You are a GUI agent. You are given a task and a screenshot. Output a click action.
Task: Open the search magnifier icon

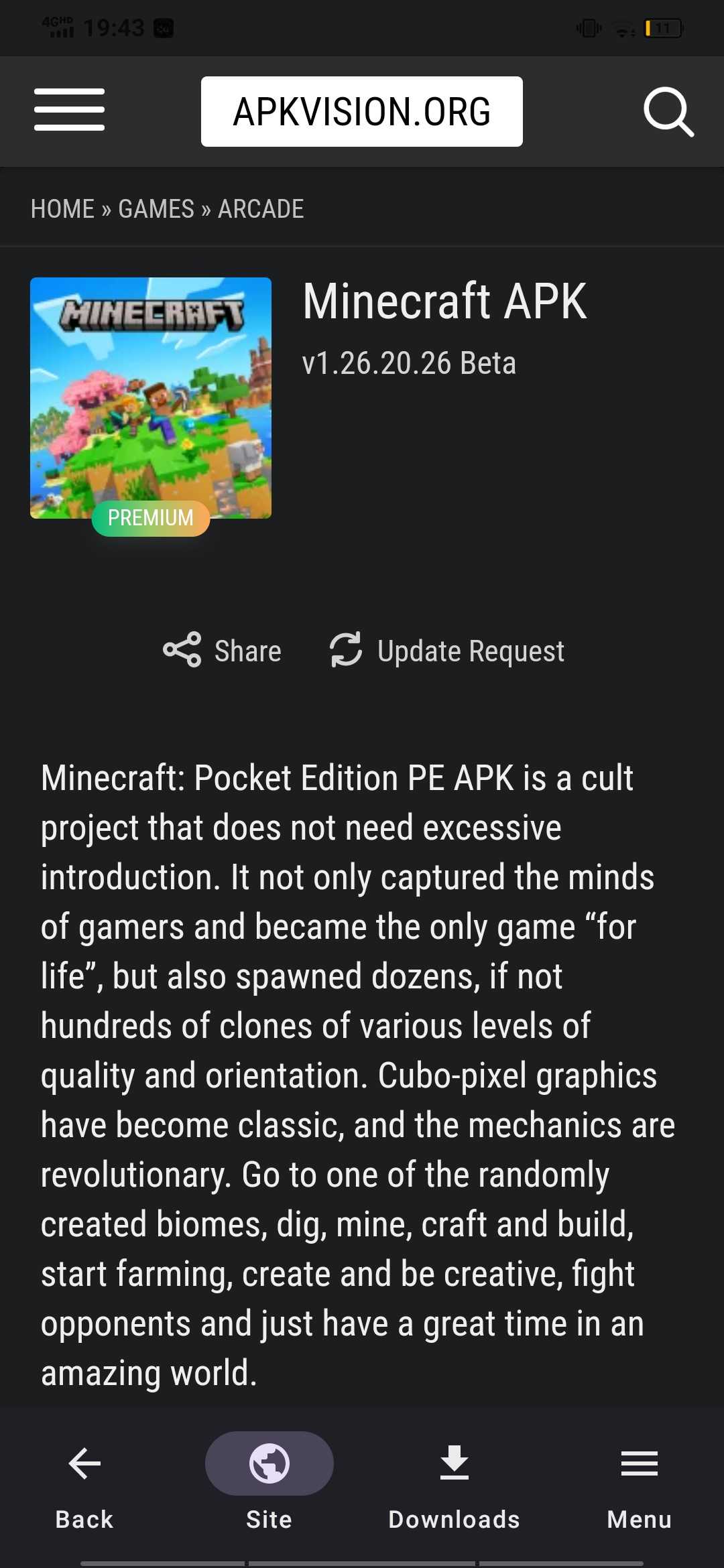click(668, 111)
